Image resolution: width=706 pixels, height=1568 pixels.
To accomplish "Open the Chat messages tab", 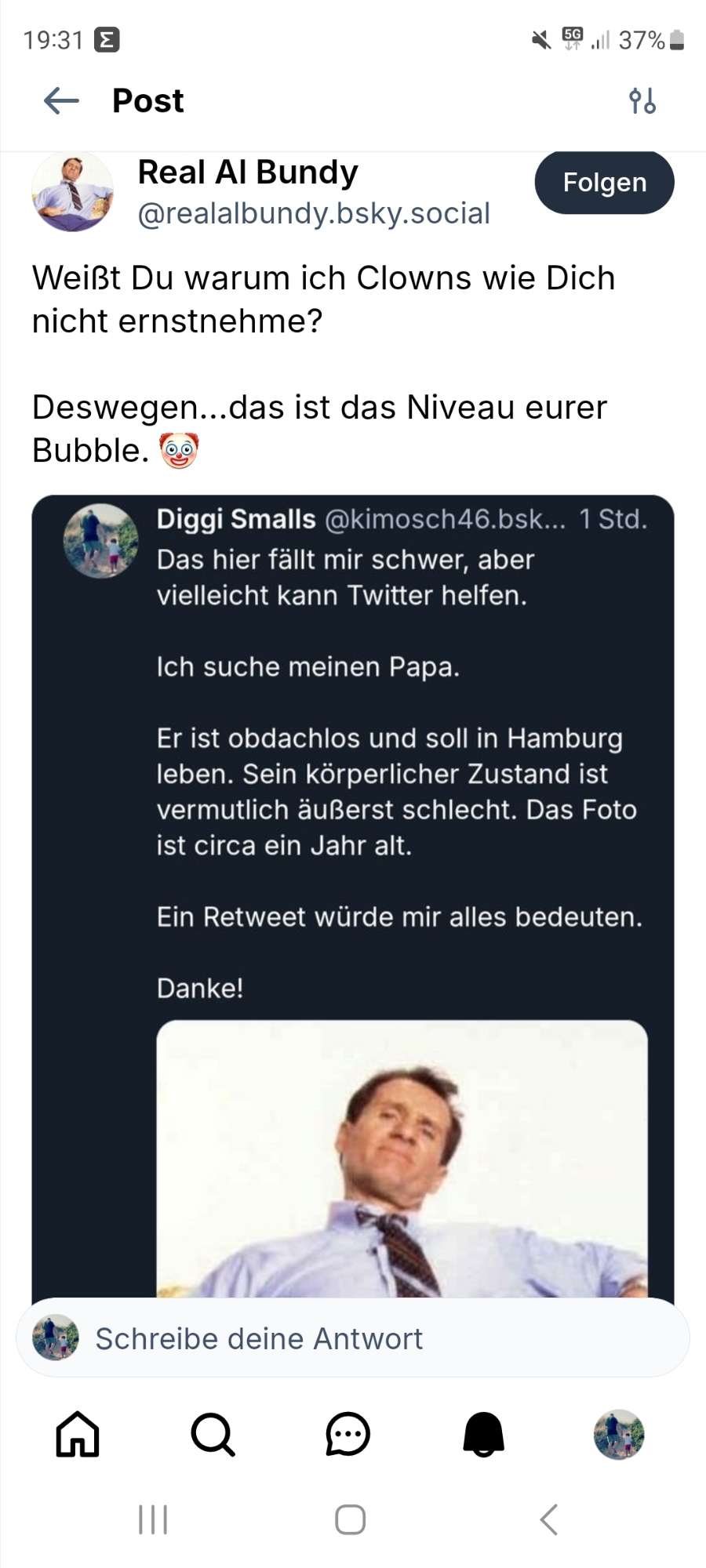I will tap(348, 1435).
